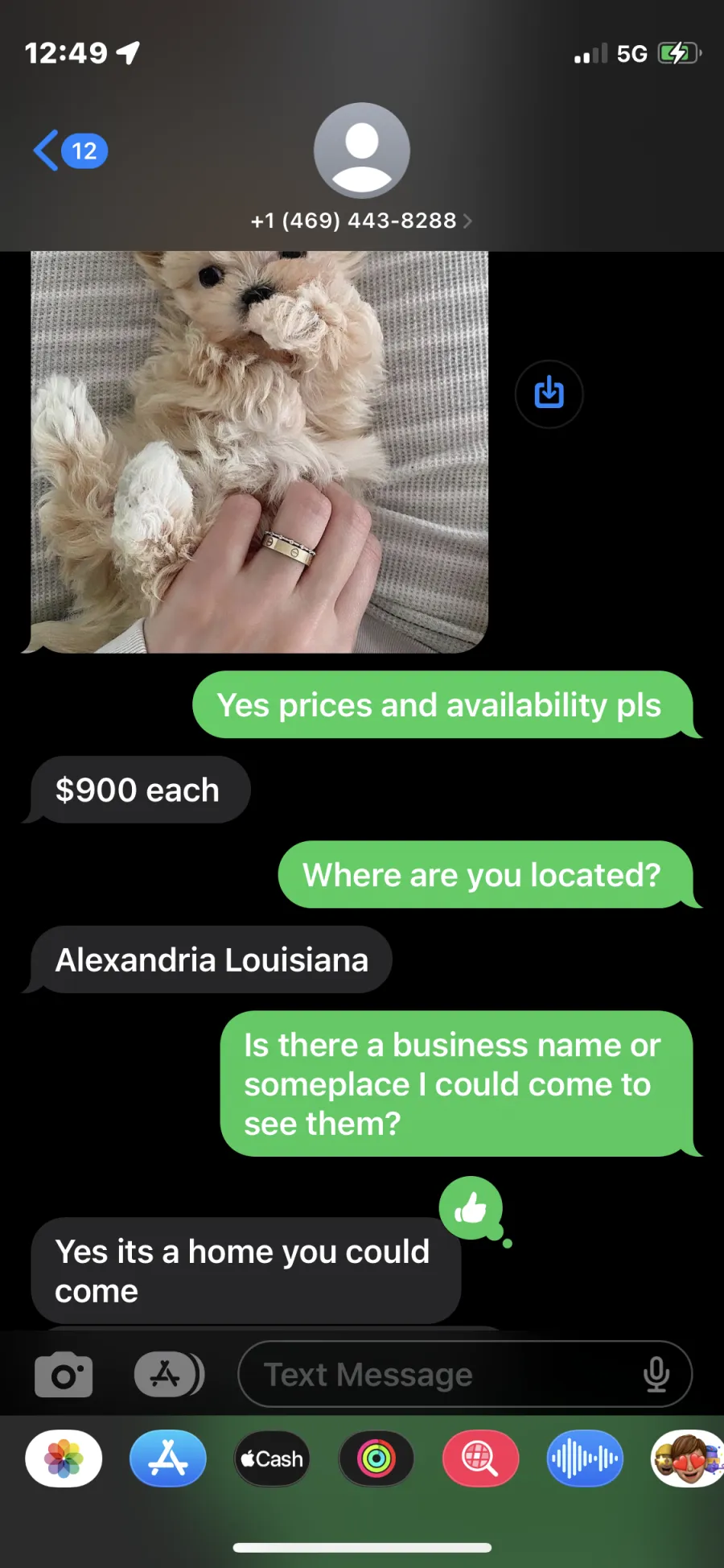Open the Fitness activity rings app

[376, 1459]
